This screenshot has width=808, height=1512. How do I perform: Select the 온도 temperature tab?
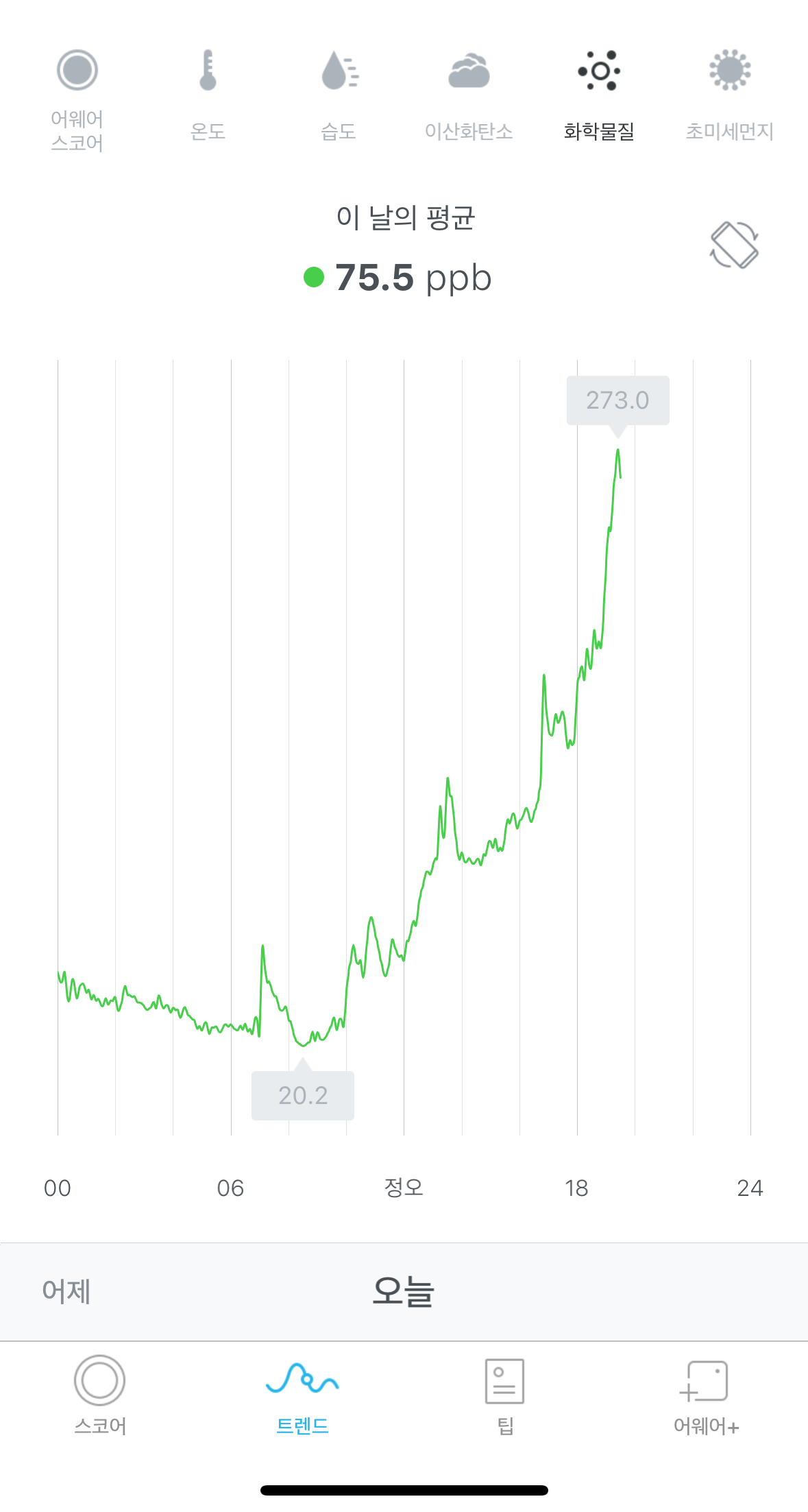[x=208, y=94]
